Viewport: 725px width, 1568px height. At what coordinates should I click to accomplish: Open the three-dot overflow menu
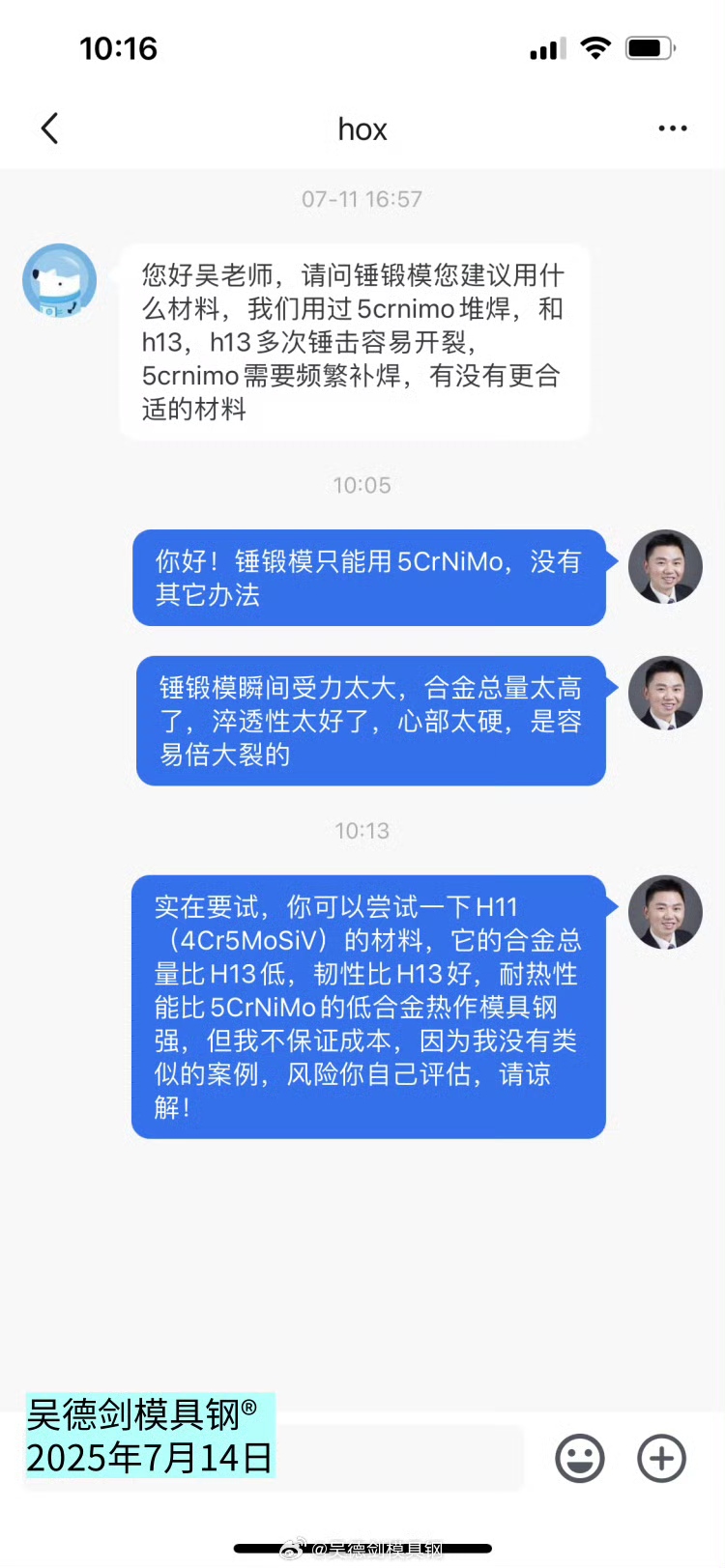point(672,128)
